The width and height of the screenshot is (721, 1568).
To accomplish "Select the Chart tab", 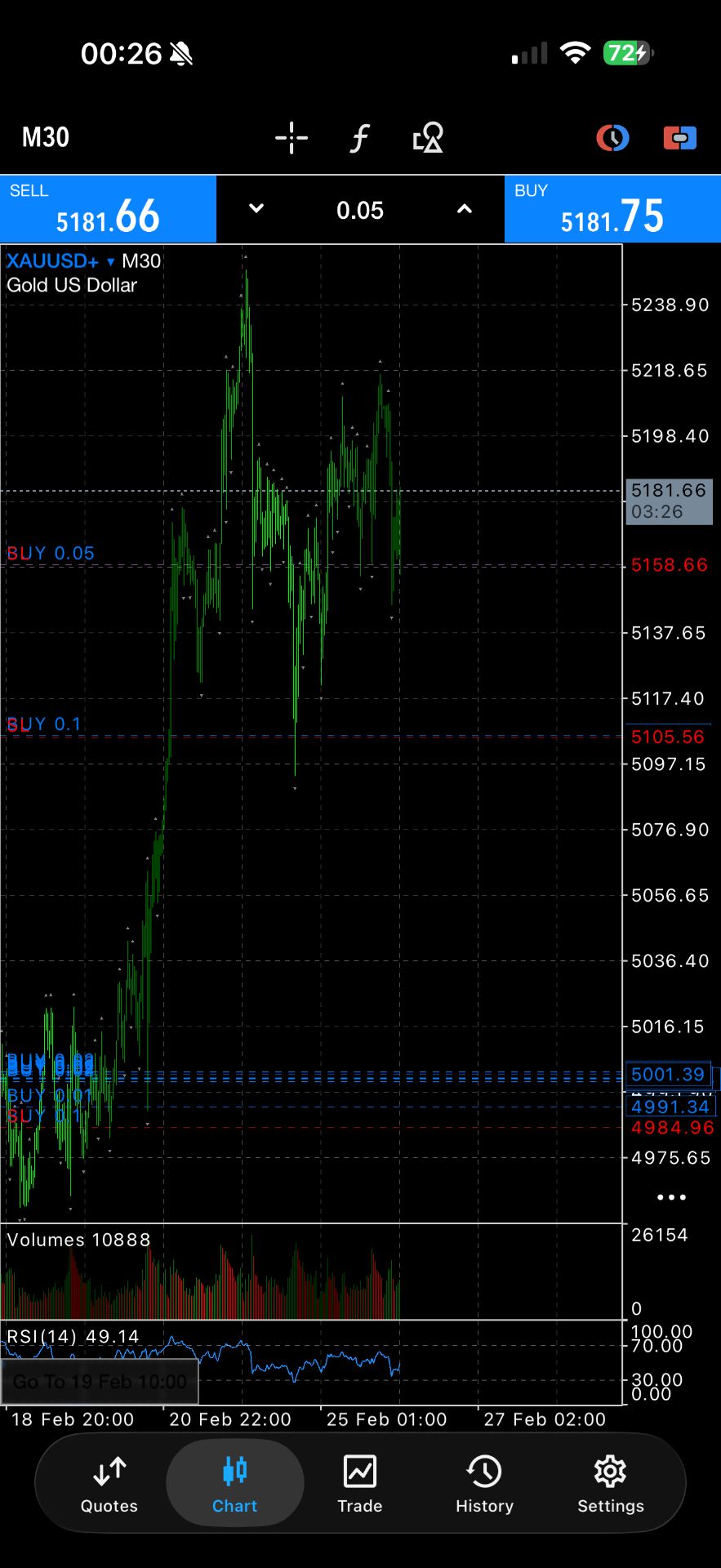I will (x=234, y=1484).
